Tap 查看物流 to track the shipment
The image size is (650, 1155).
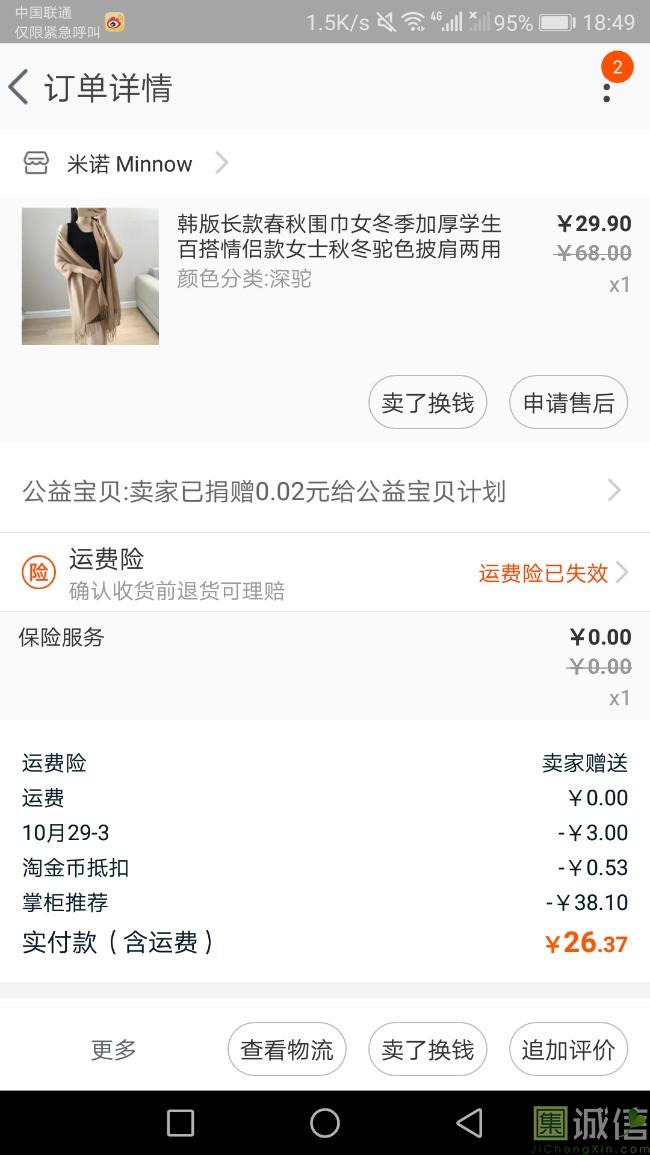coord(287,1050)
